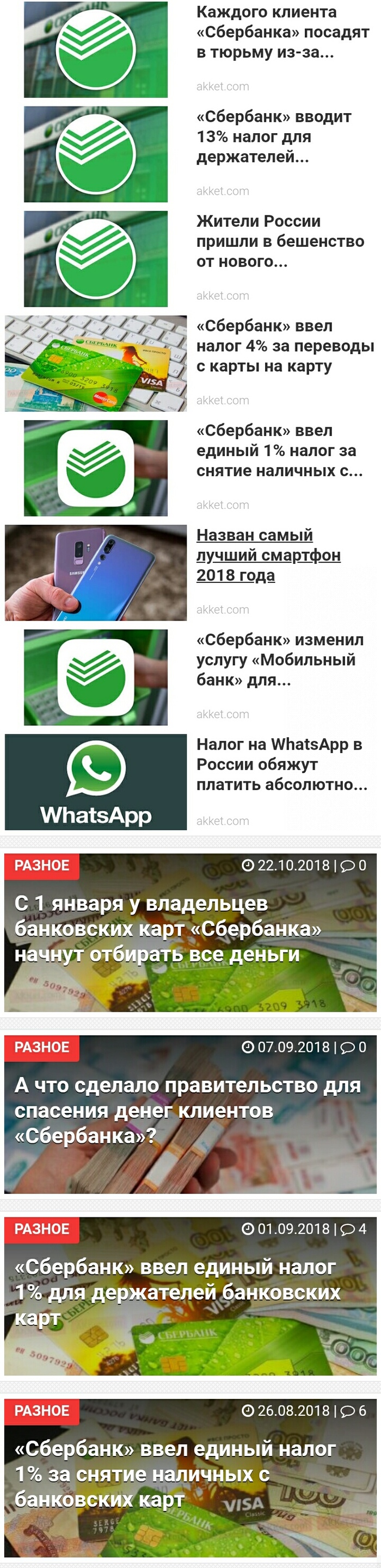Viewport: 381px width, 1568px height.
Task: Open article «единый 1% налог за снятие наличных с...»
Action: coord(279,451)
